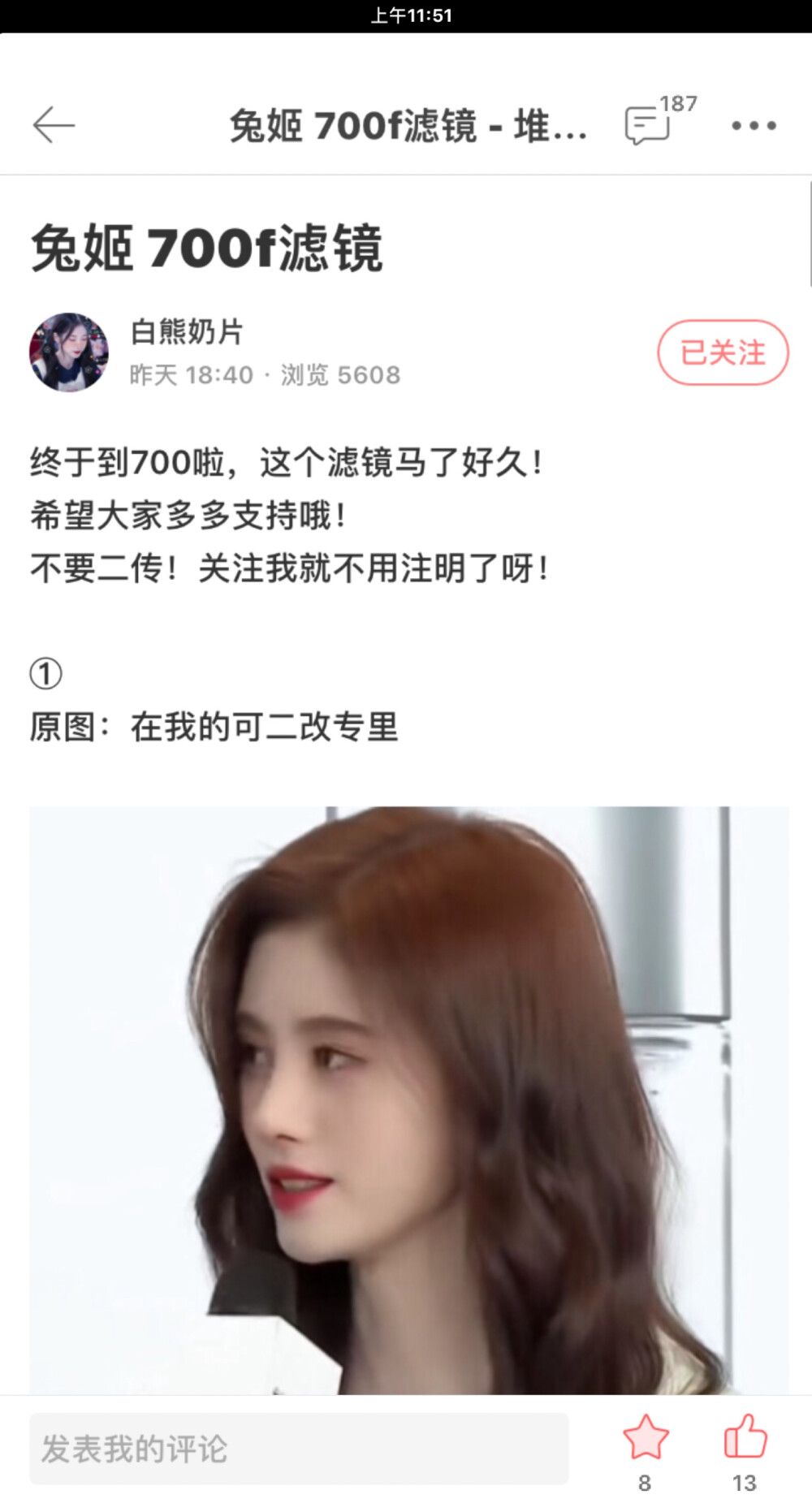Toggle follow status with the 已关注 button
The width and height of the screenshot is (812, 1499).
pyautogui.click(x=723, y=351)
